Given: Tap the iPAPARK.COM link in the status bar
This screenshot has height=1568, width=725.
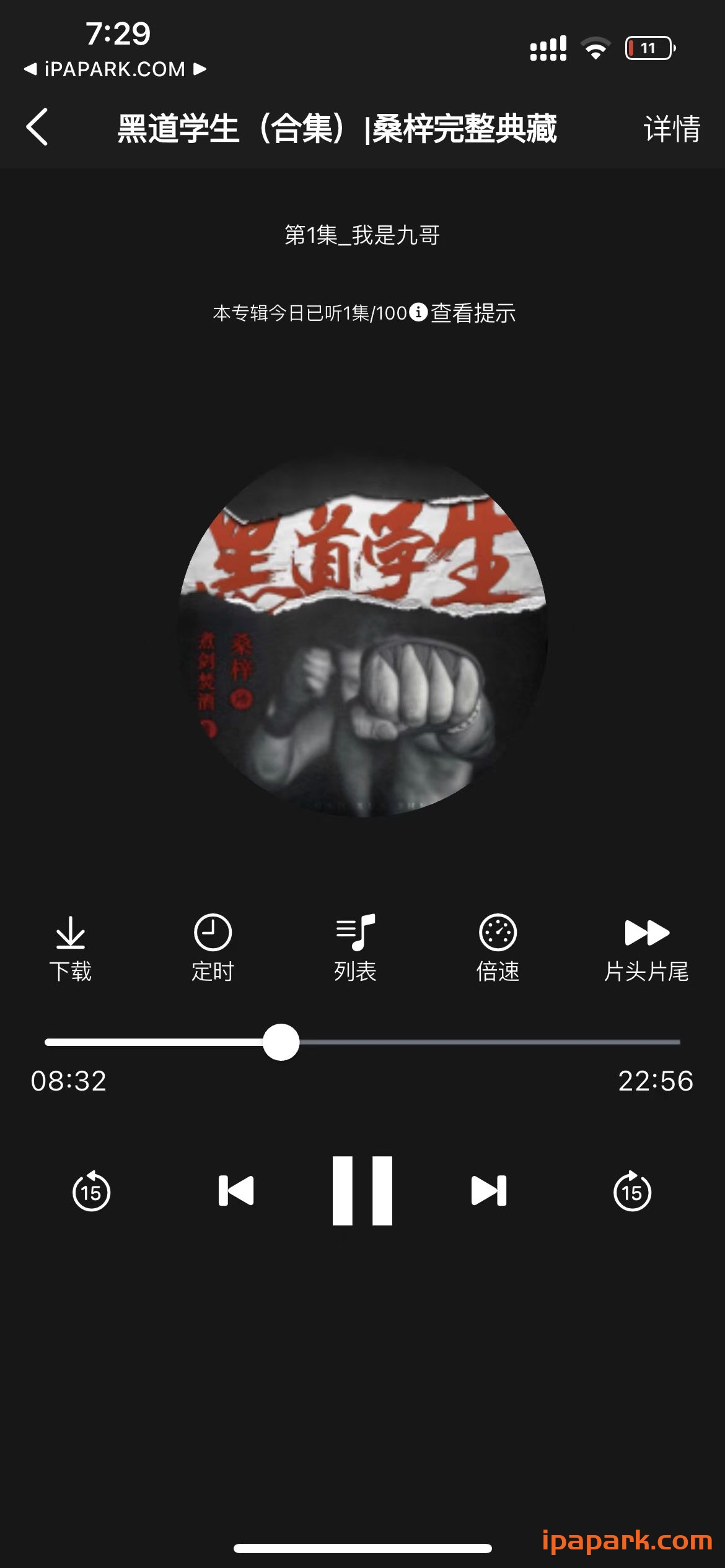Looking at the screenshot, I should [x=115, y=70].
